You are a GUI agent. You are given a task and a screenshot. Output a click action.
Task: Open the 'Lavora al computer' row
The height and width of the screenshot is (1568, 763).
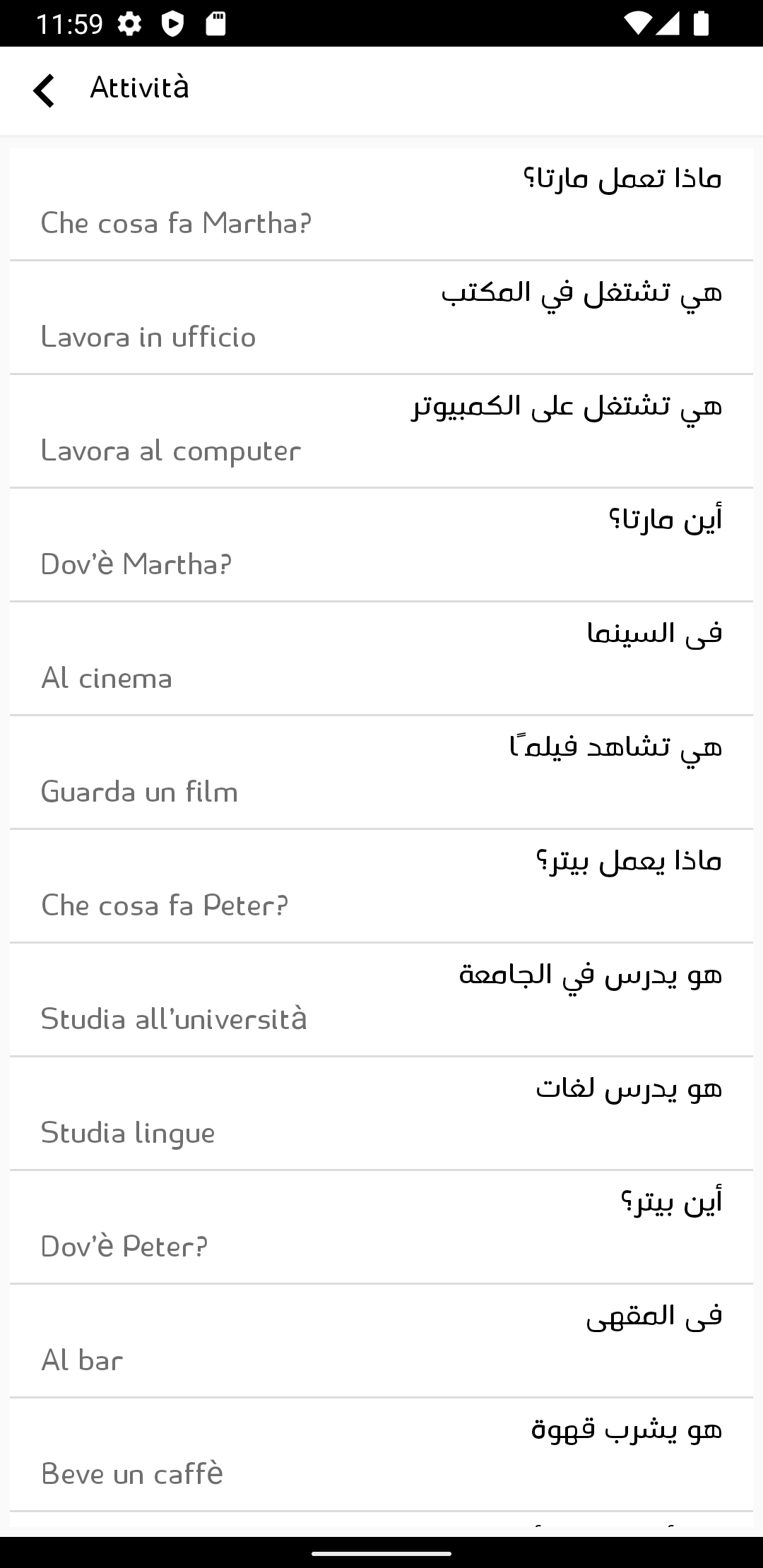tap(381, 431)
